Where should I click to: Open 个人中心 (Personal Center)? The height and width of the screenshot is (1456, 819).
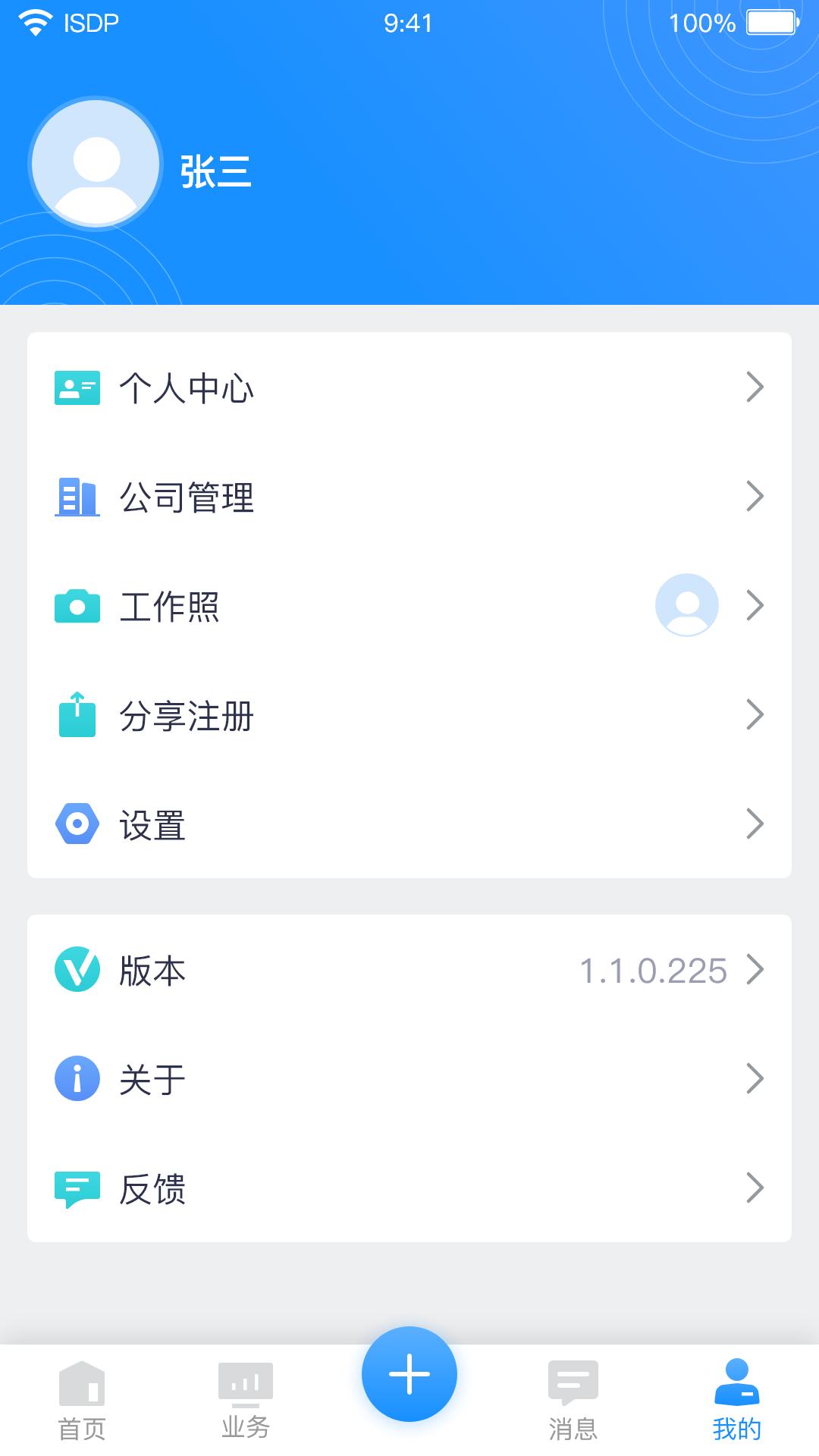point(409,388)
